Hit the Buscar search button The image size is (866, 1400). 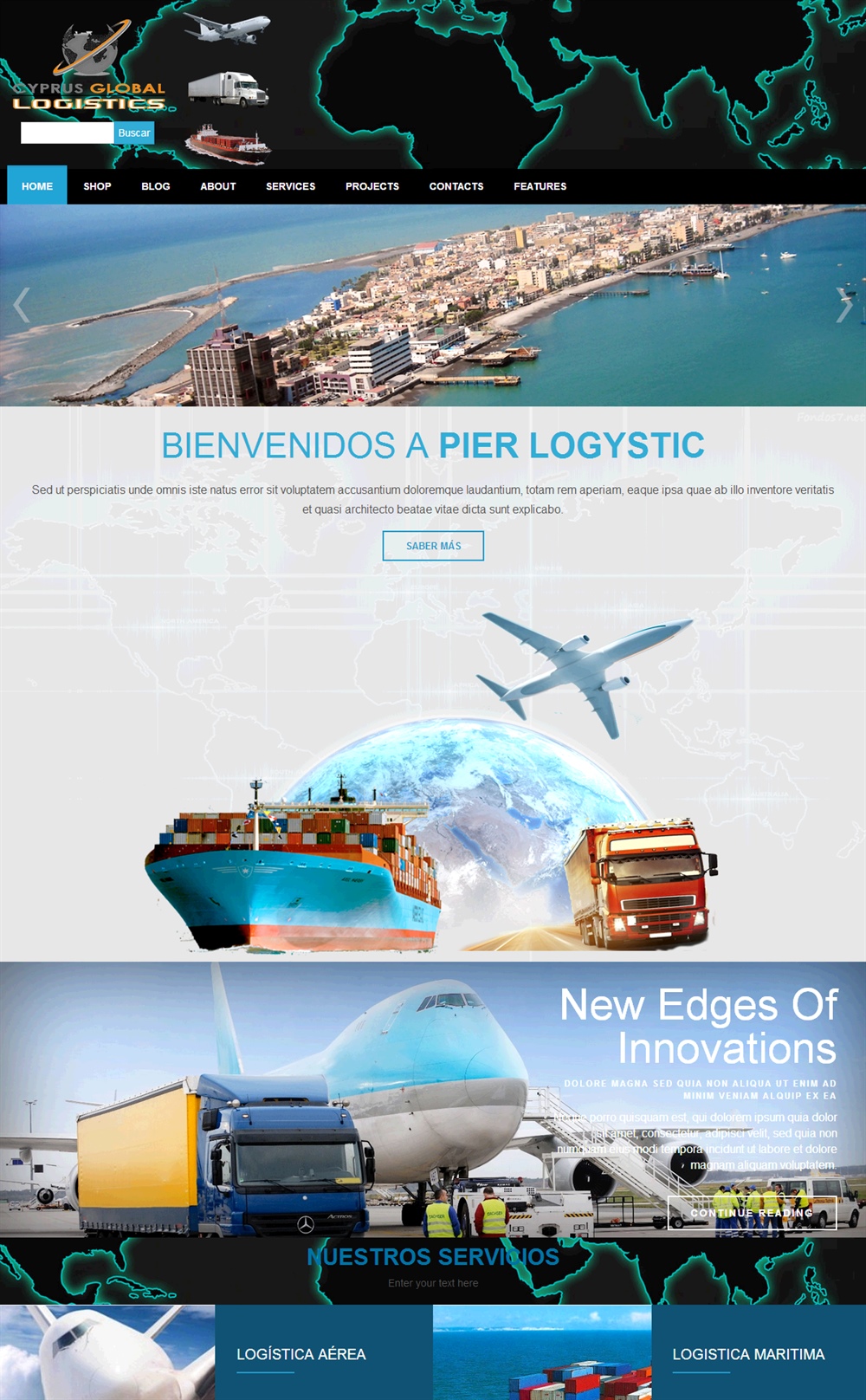[134, 133]
